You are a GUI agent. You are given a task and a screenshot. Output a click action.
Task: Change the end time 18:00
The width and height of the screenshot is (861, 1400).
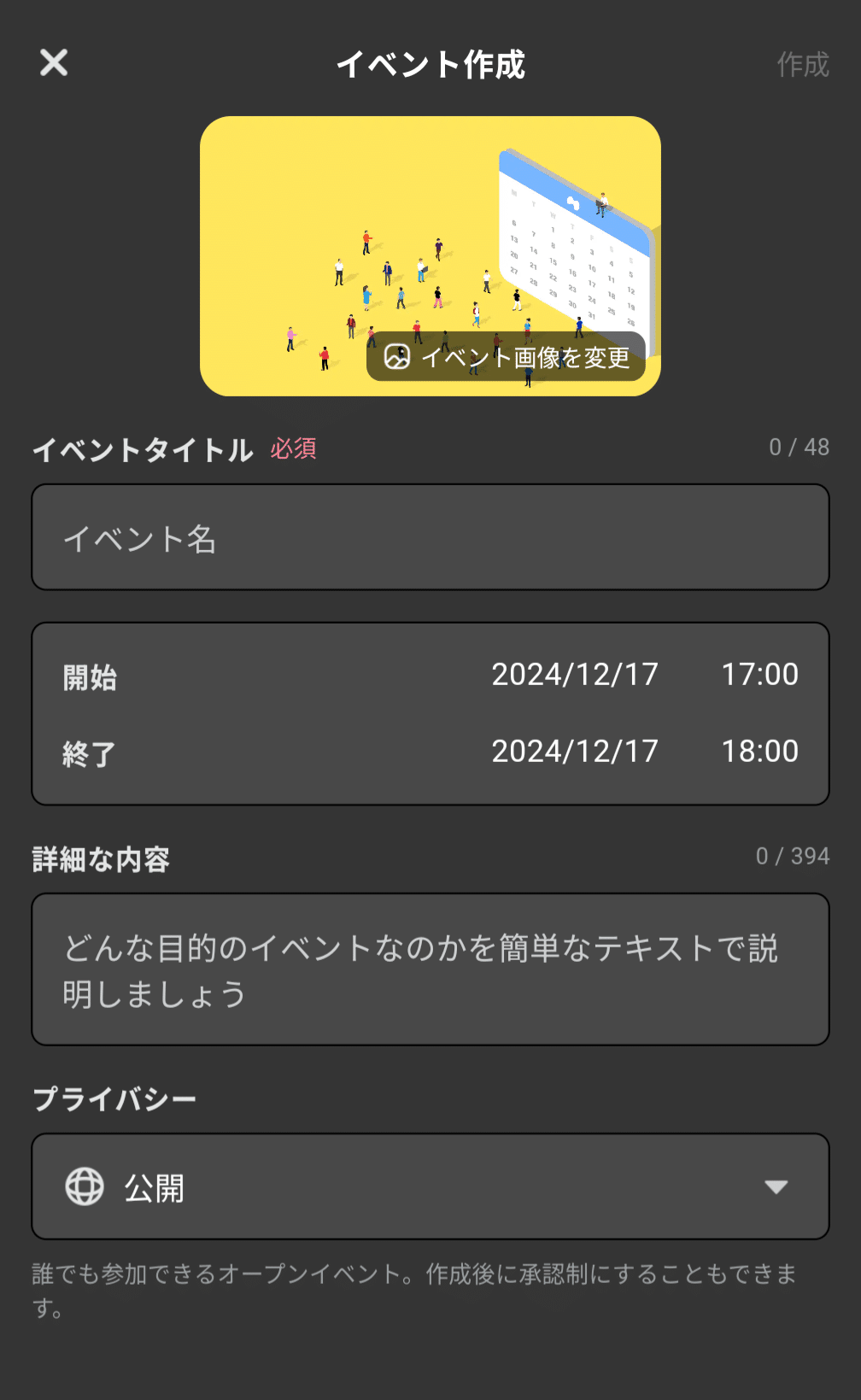[x=759, y=752]
